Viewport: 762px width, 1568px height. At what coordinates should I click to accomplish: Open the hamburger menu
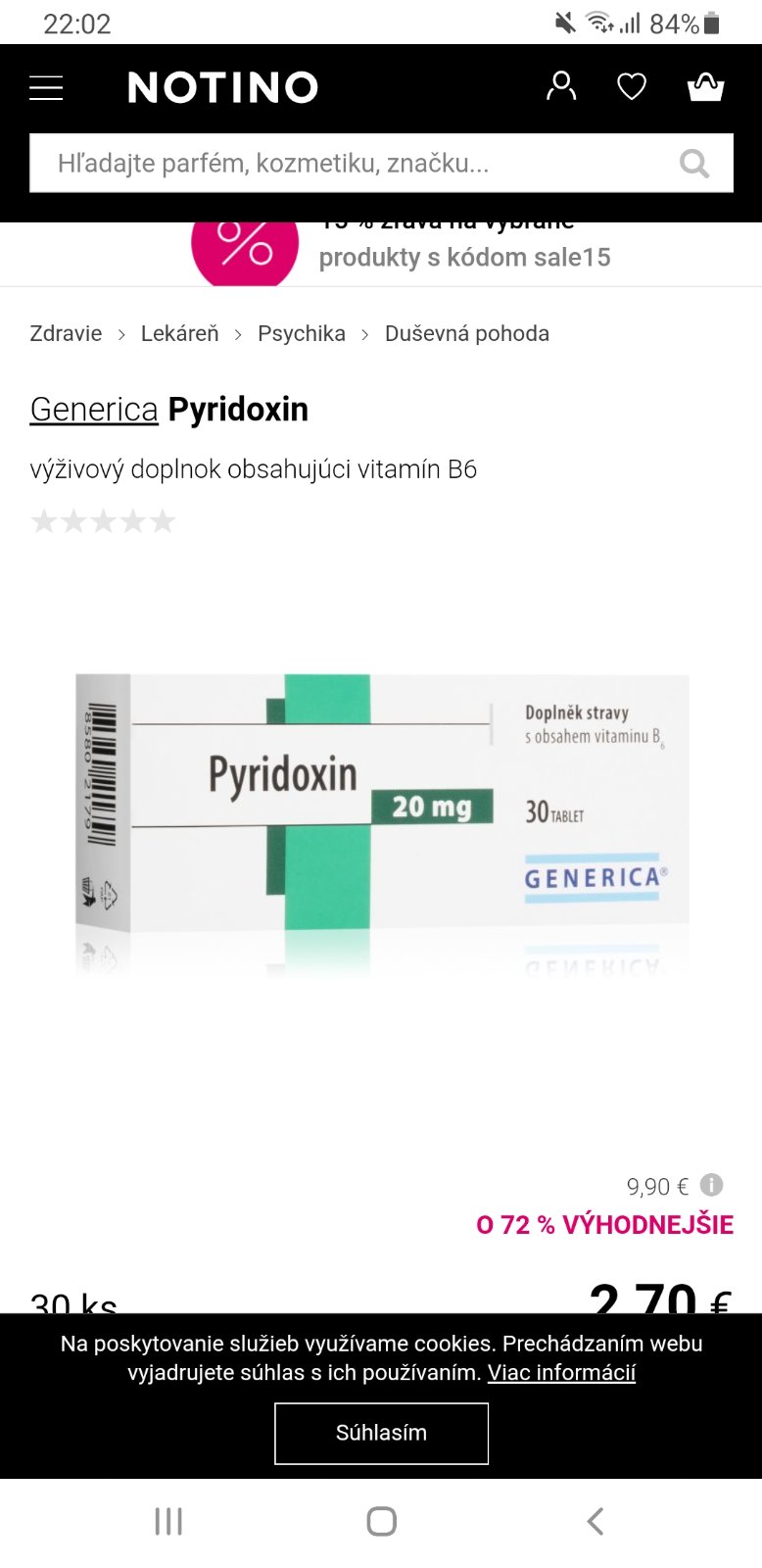[46, 88]
